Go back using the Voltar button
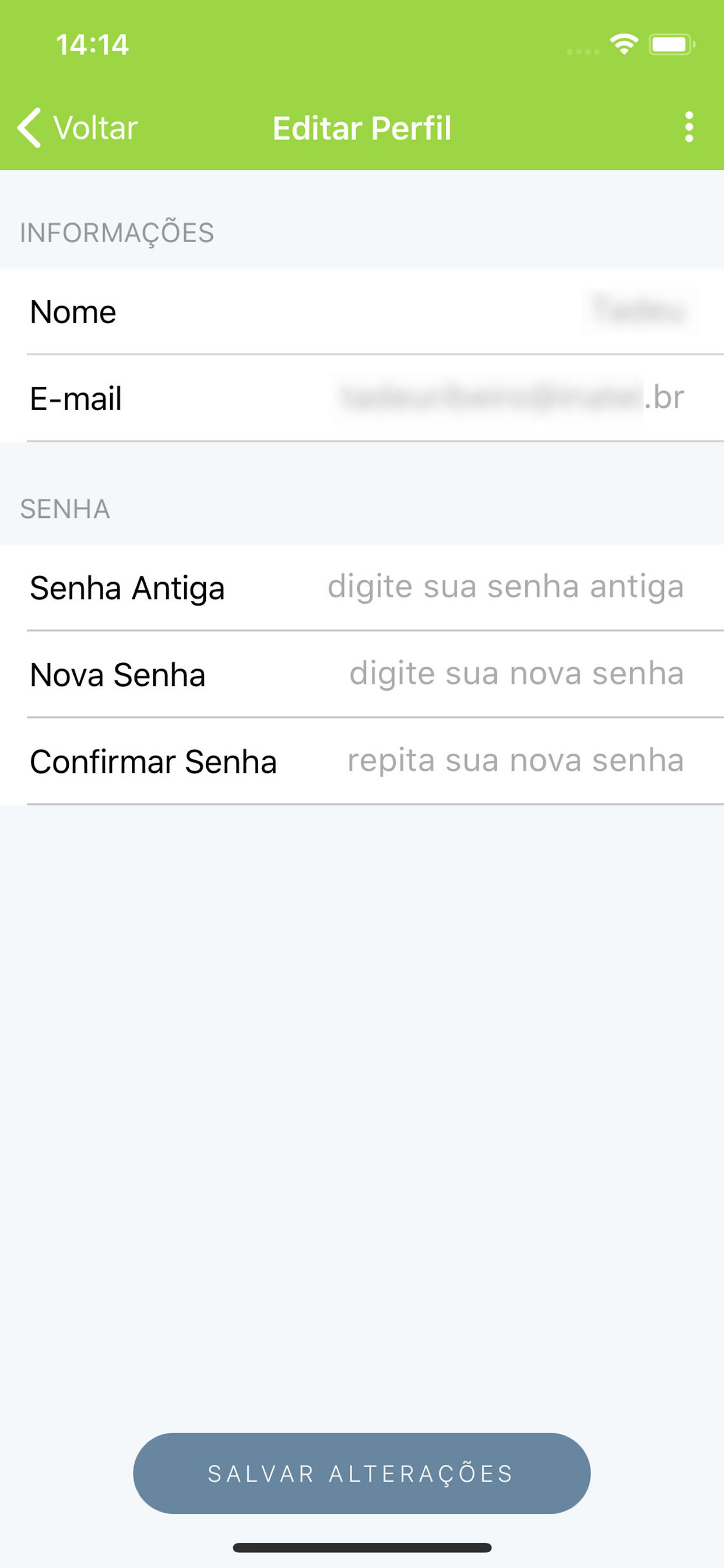 coord(78,128)
